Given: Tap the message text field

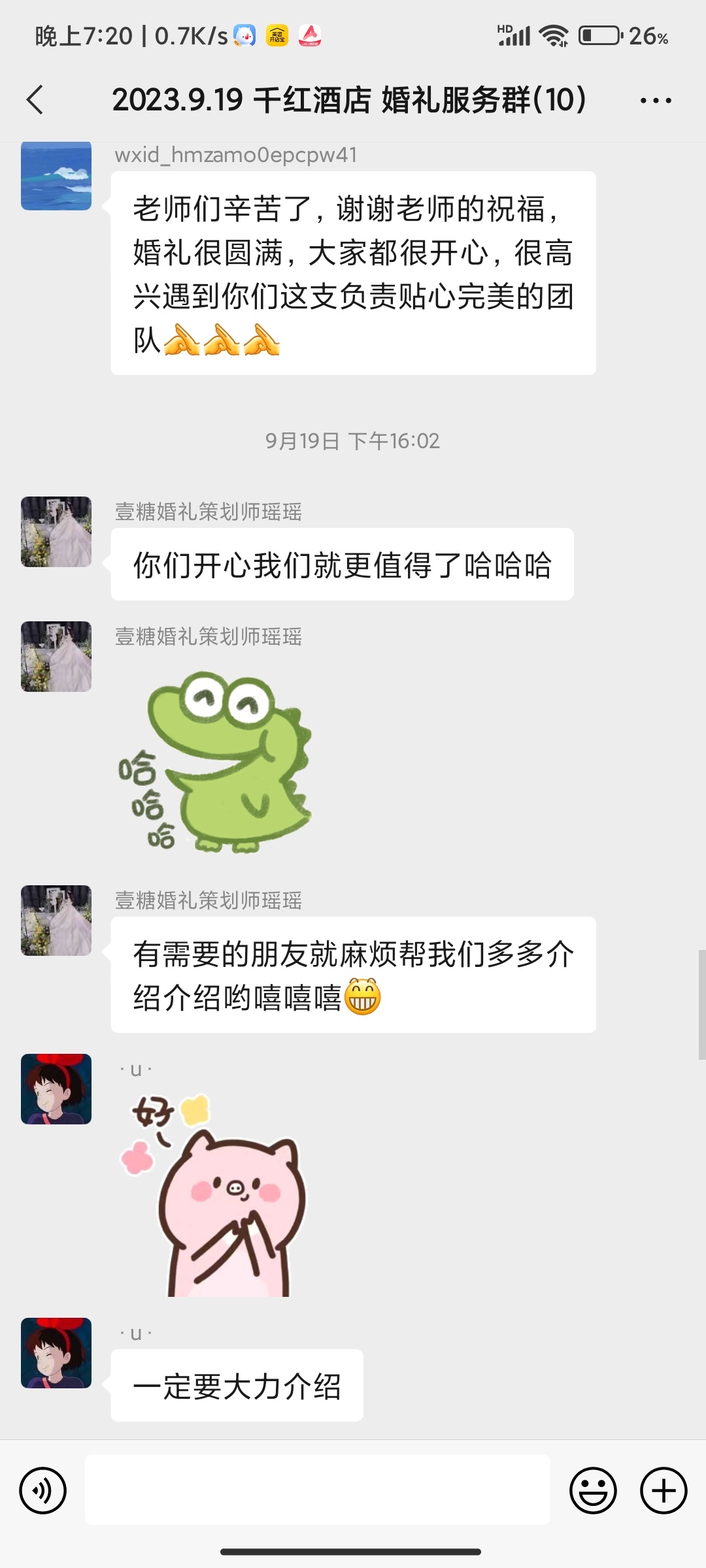Looking at the screenshot, I should (317, 1490).
